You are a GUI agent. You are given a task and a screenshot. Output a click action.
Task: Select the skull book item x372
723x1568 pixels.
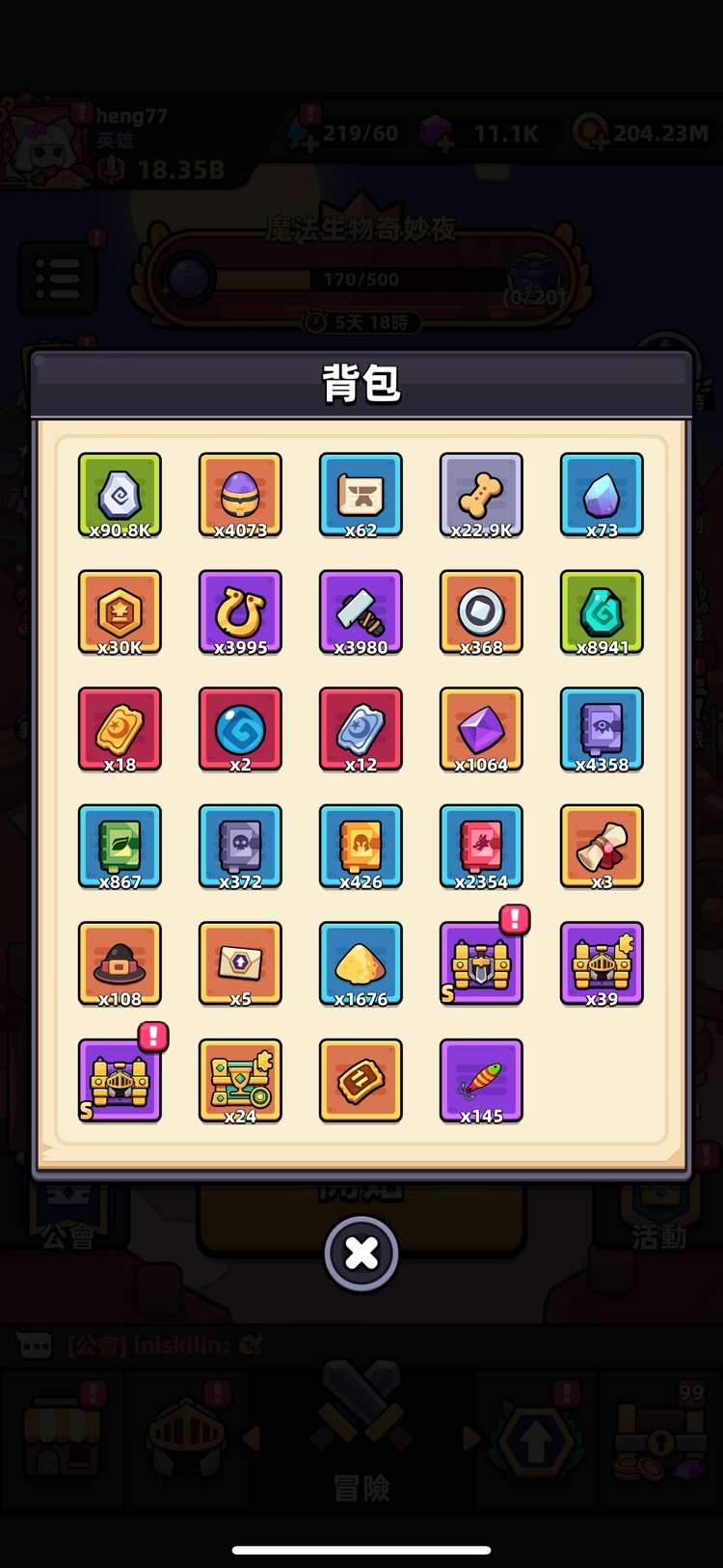click(x=240, y=847)
